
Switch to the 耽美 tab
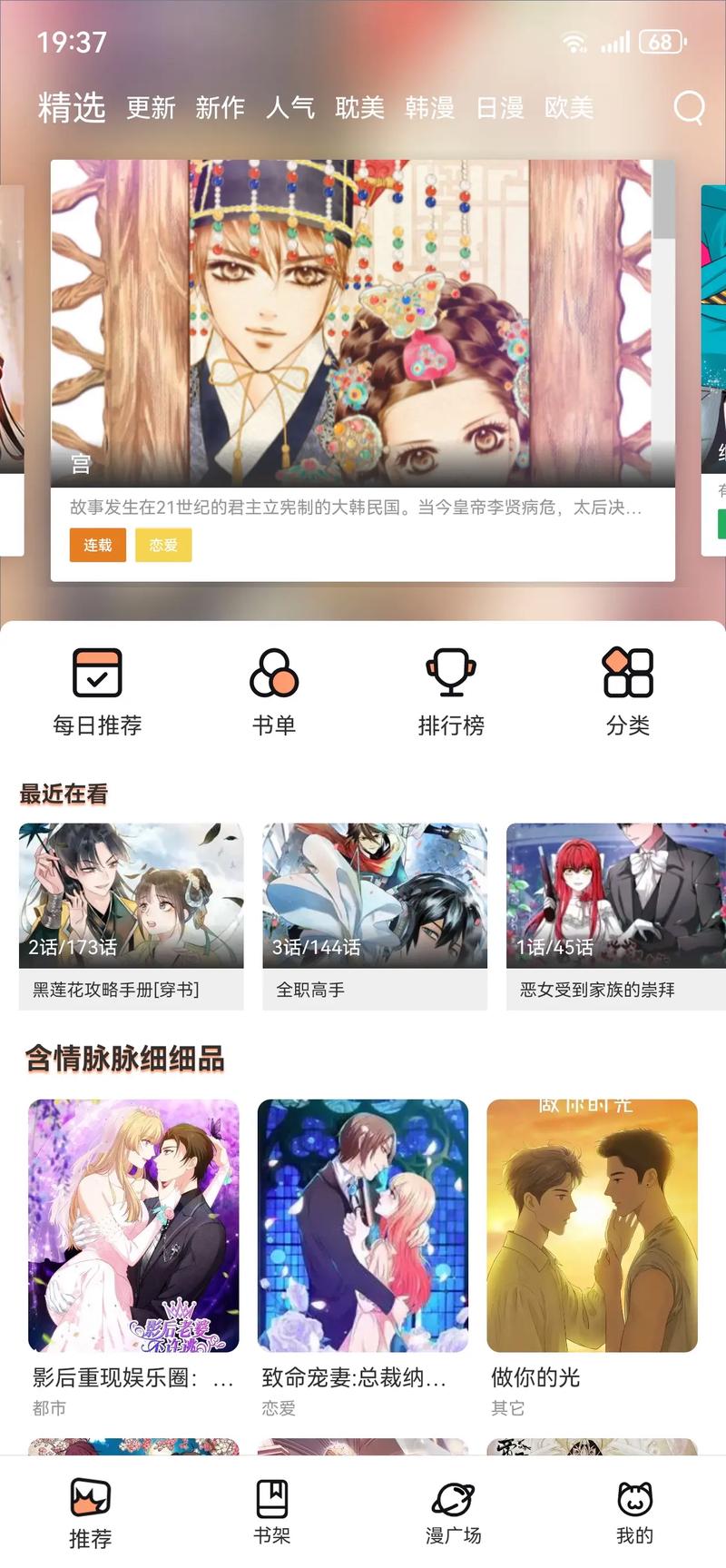click(360, 108)
